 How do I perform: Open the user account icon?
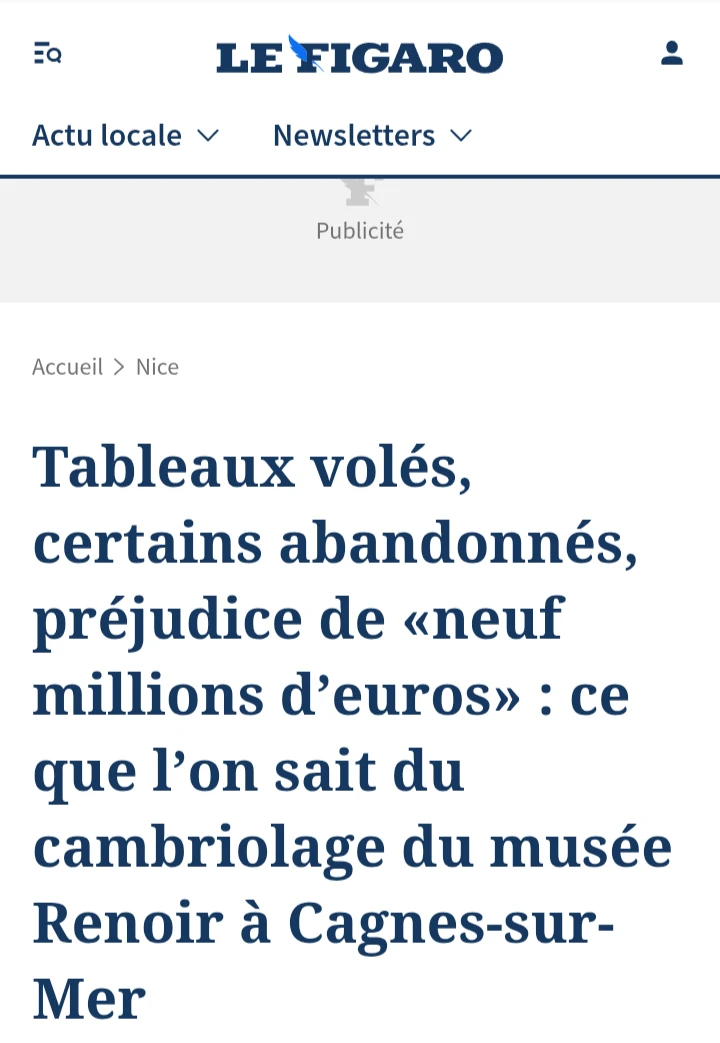click(x=671, y=53)
